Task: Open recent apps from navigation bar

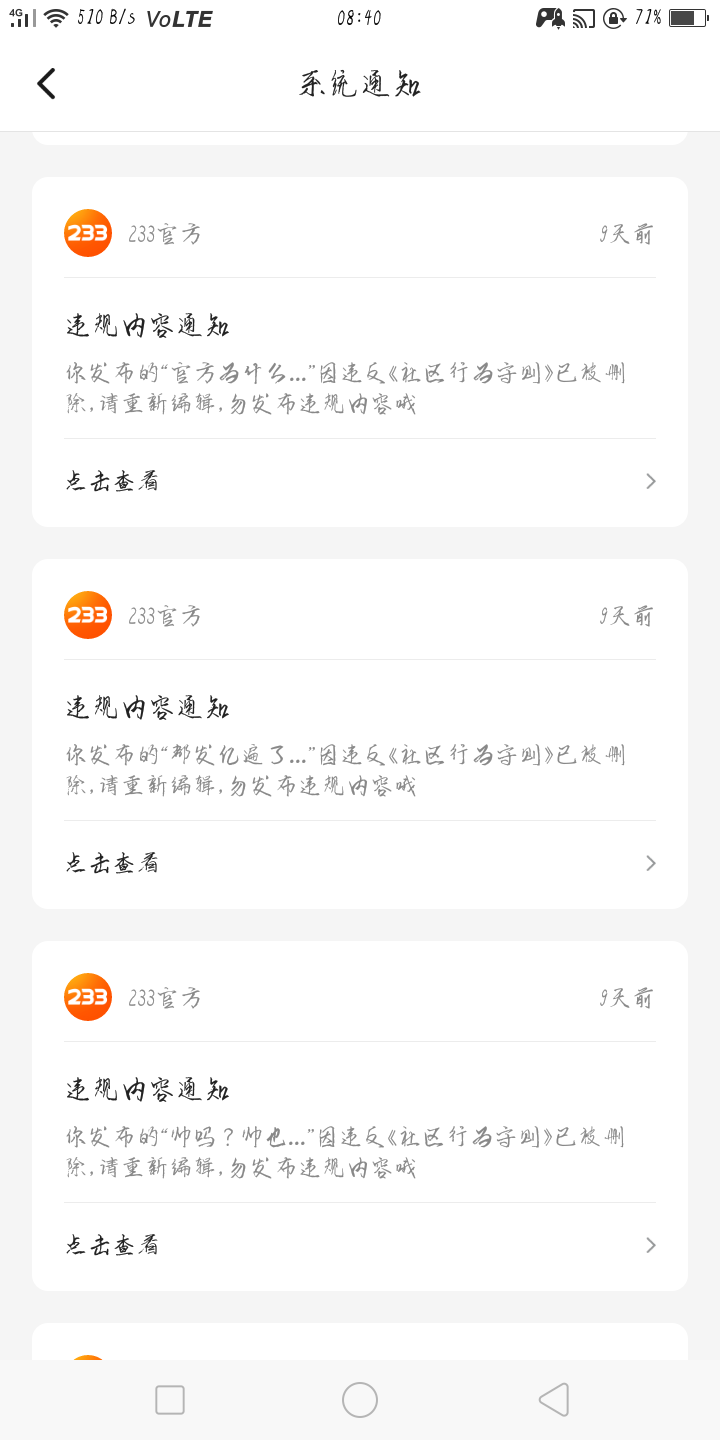Action: pyautogui.click(x=170, y=1400)
